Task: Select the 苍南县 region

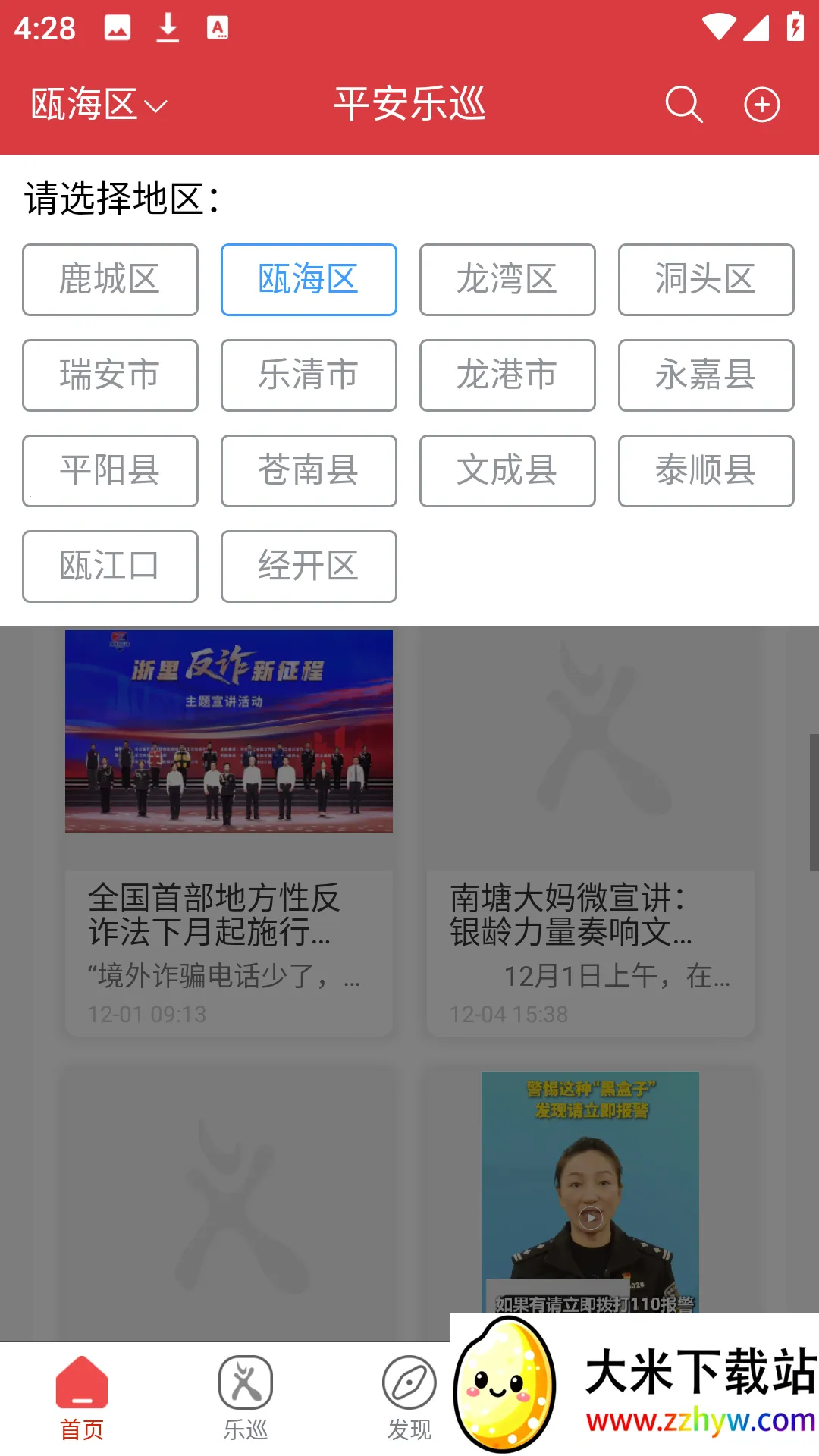Action: tap(309, 471)
